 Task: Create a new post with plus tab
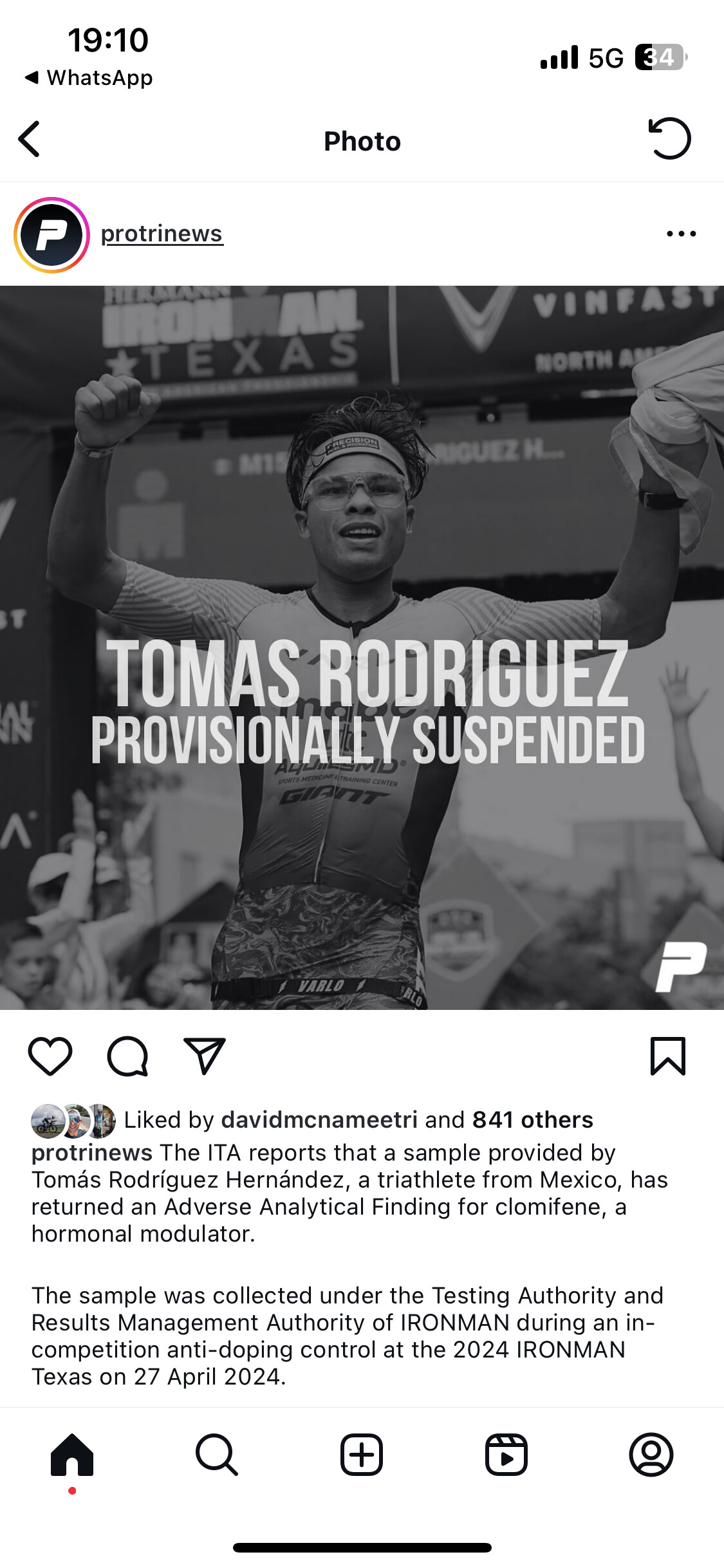[362, 1455]
